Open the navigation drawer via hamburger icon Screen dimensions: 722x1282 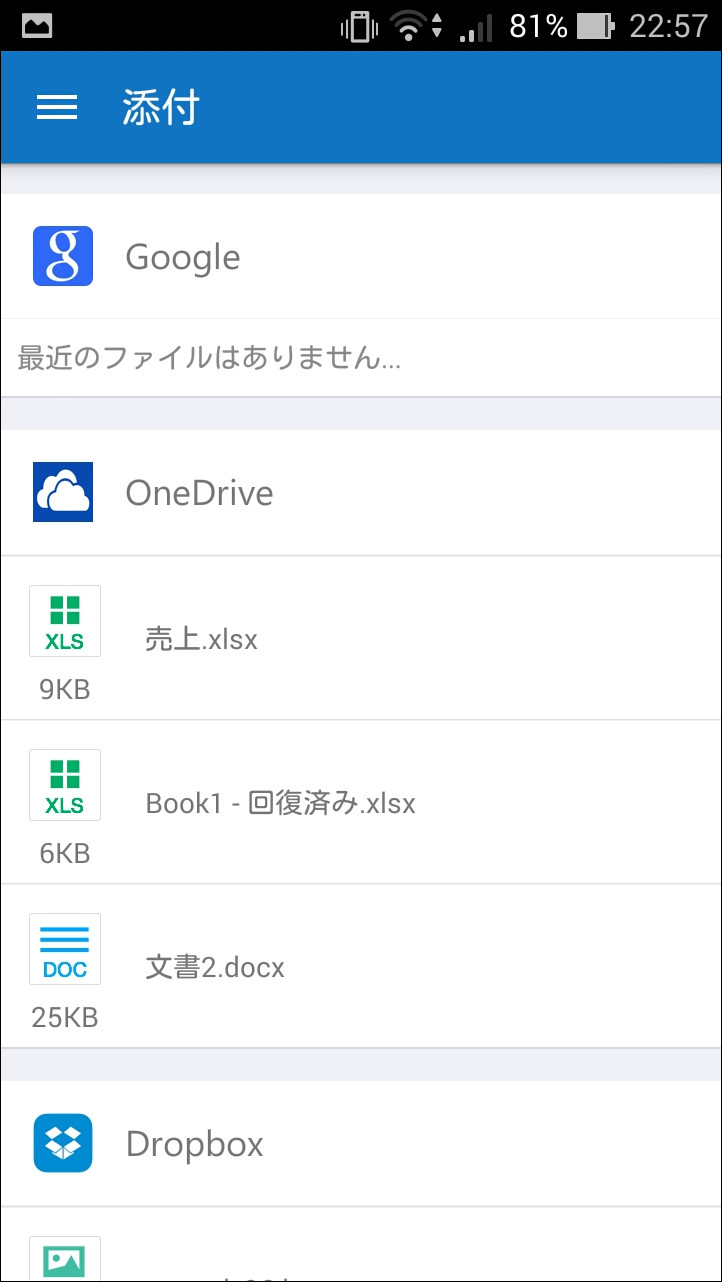(57, 107)
